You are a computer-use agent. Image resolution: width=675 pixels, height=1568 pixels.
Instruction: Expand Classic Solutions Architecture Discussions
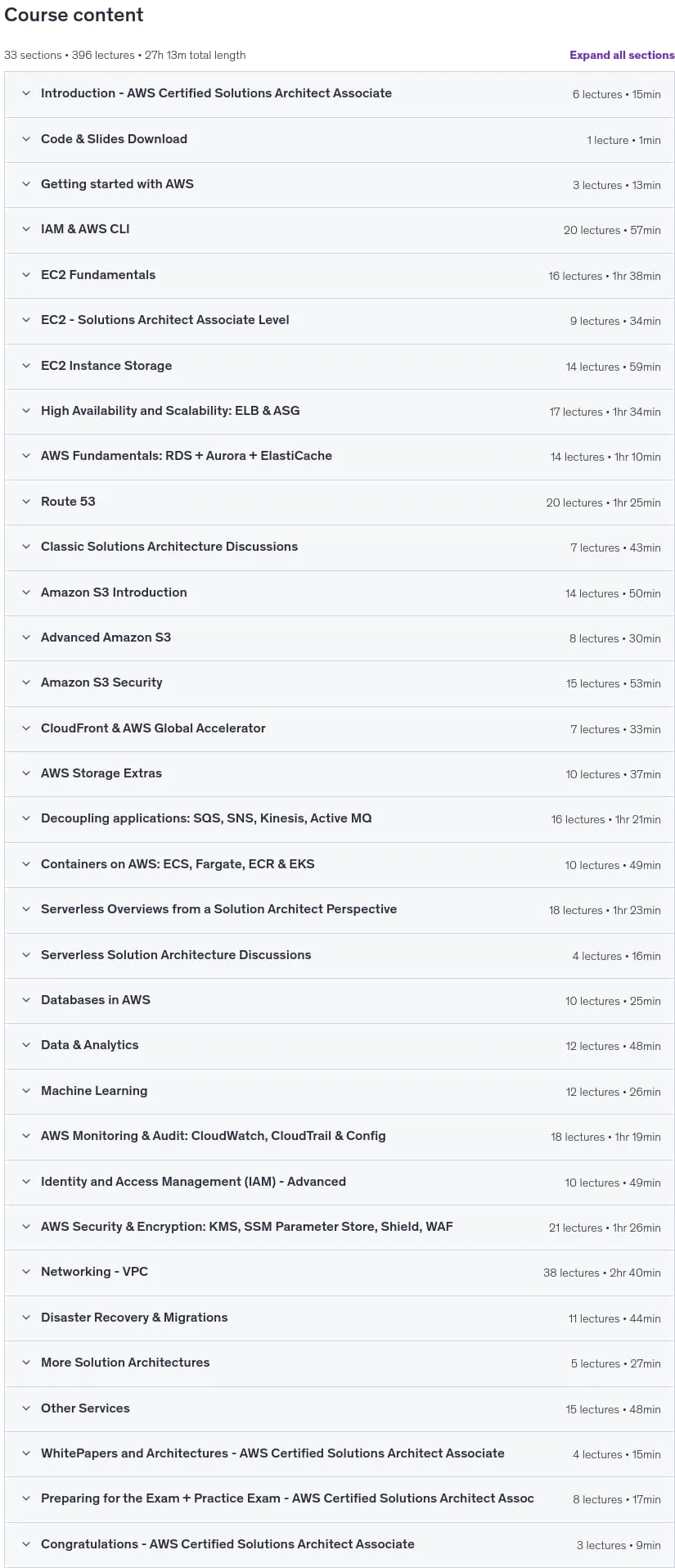[340, 547]
